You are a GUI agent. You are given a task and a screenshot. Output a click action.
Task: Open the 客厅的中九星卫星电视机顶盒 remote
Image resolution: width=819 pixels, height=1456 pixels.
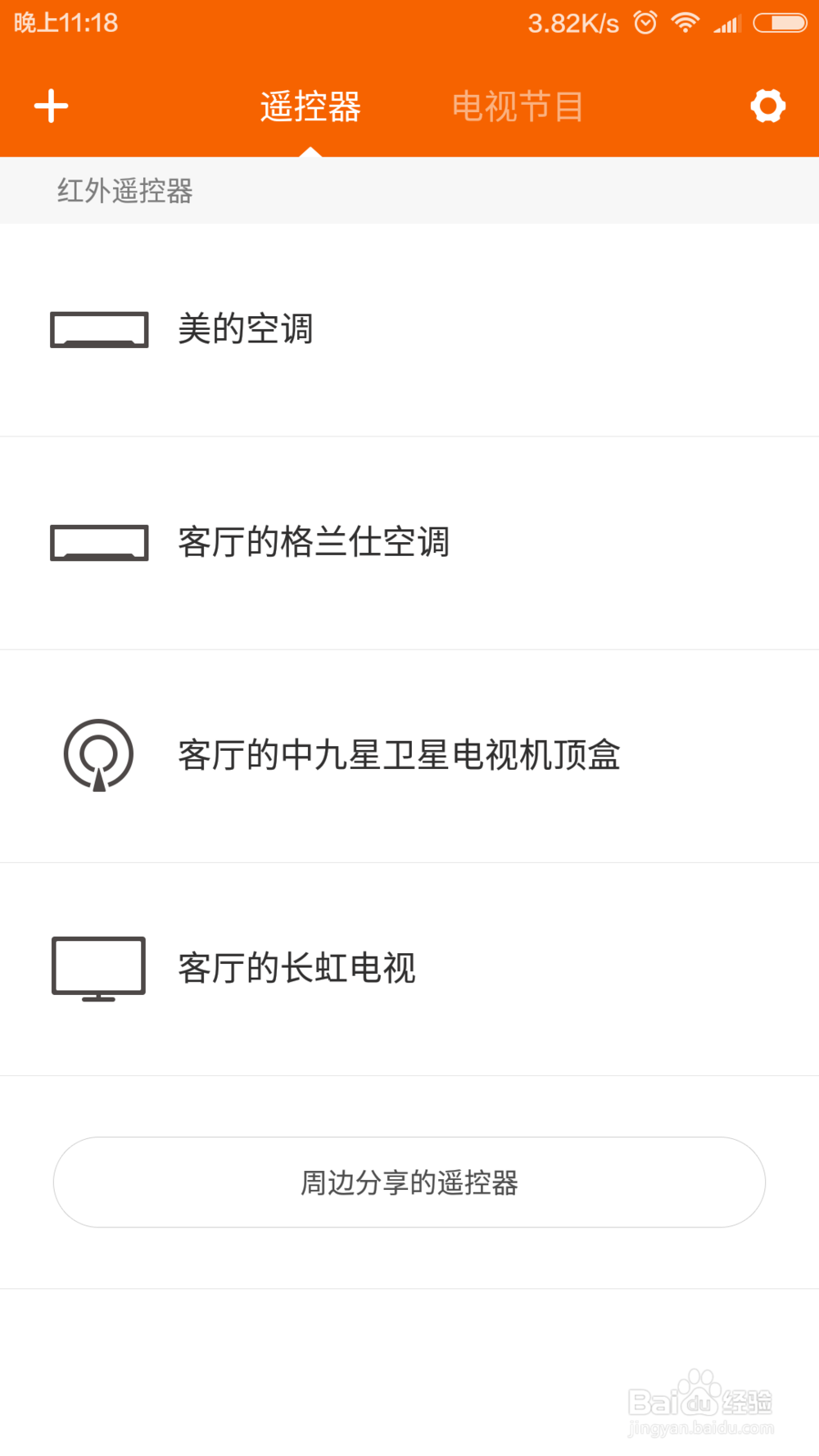click(400, 755)
